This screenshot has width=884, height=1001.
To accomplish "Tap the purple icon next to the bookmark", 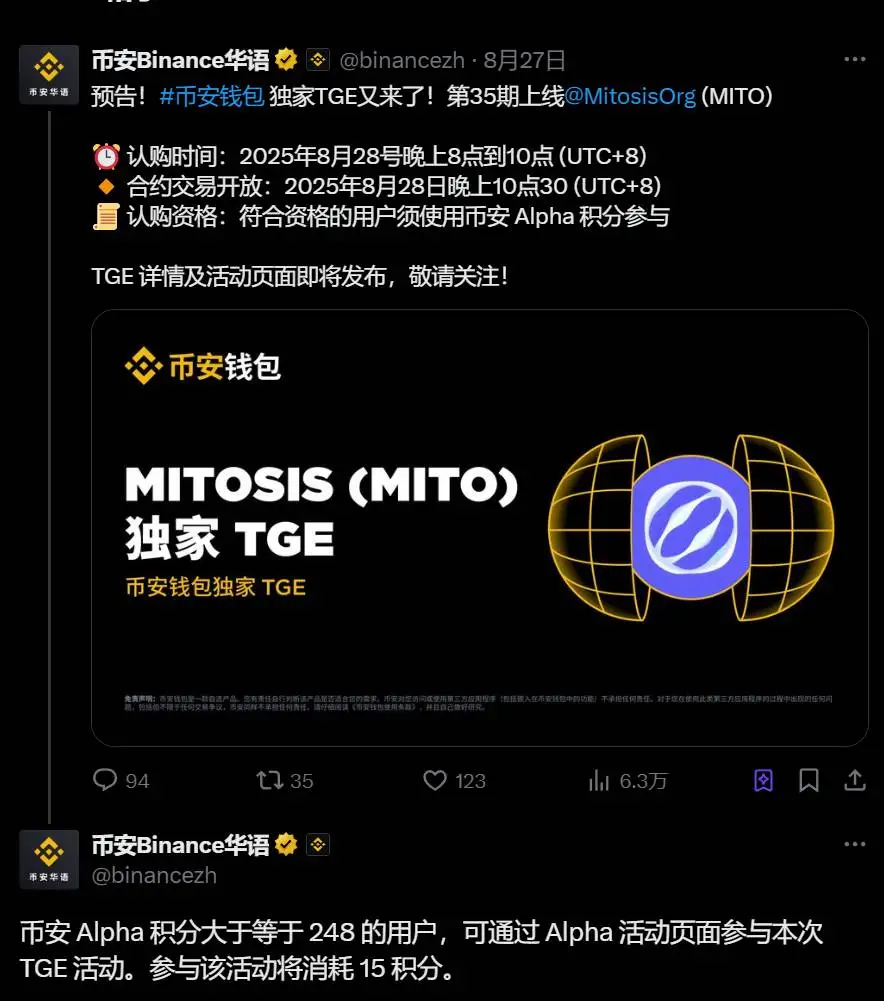I will 763,780.
